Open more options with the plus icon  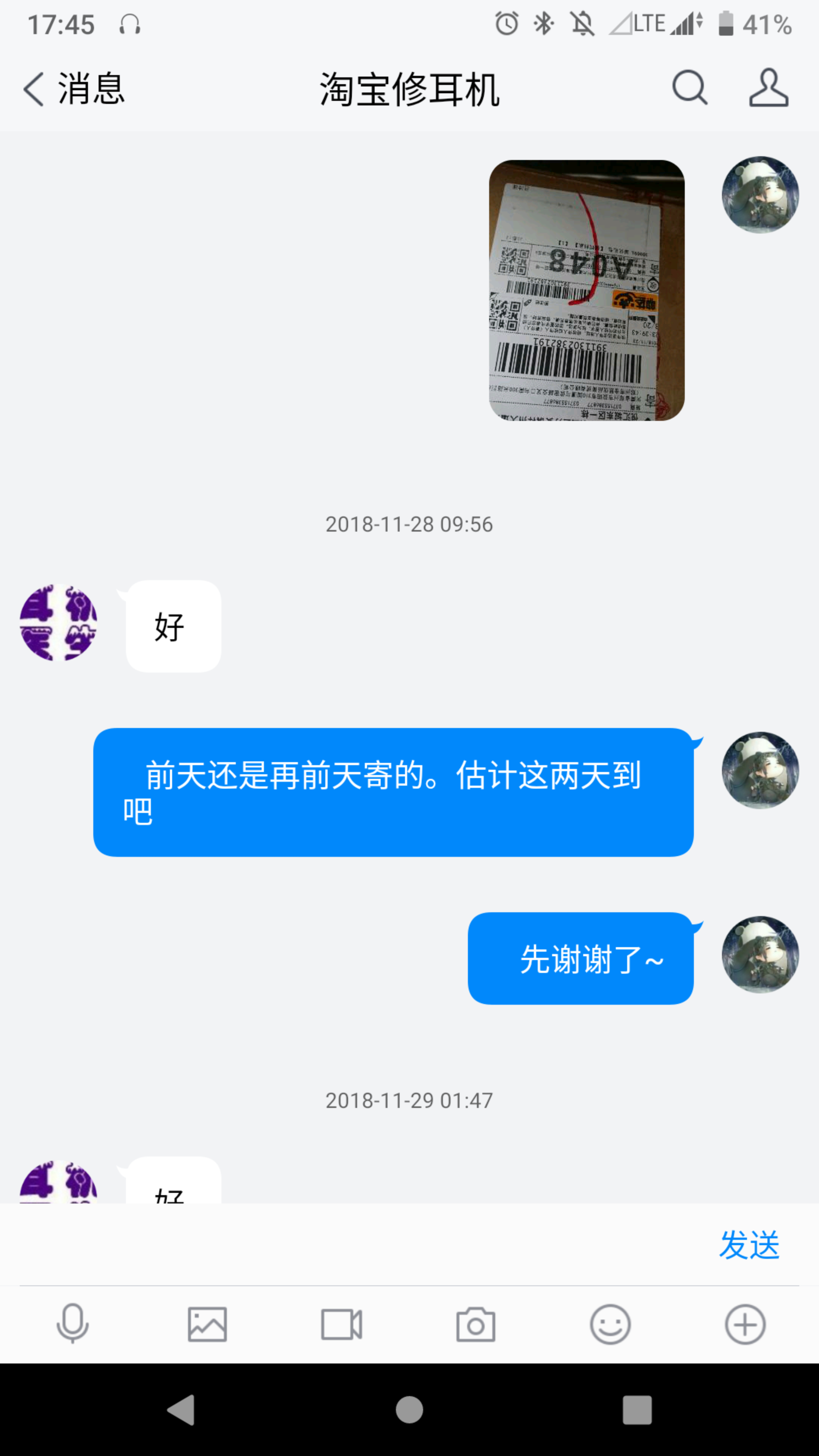744,1324
